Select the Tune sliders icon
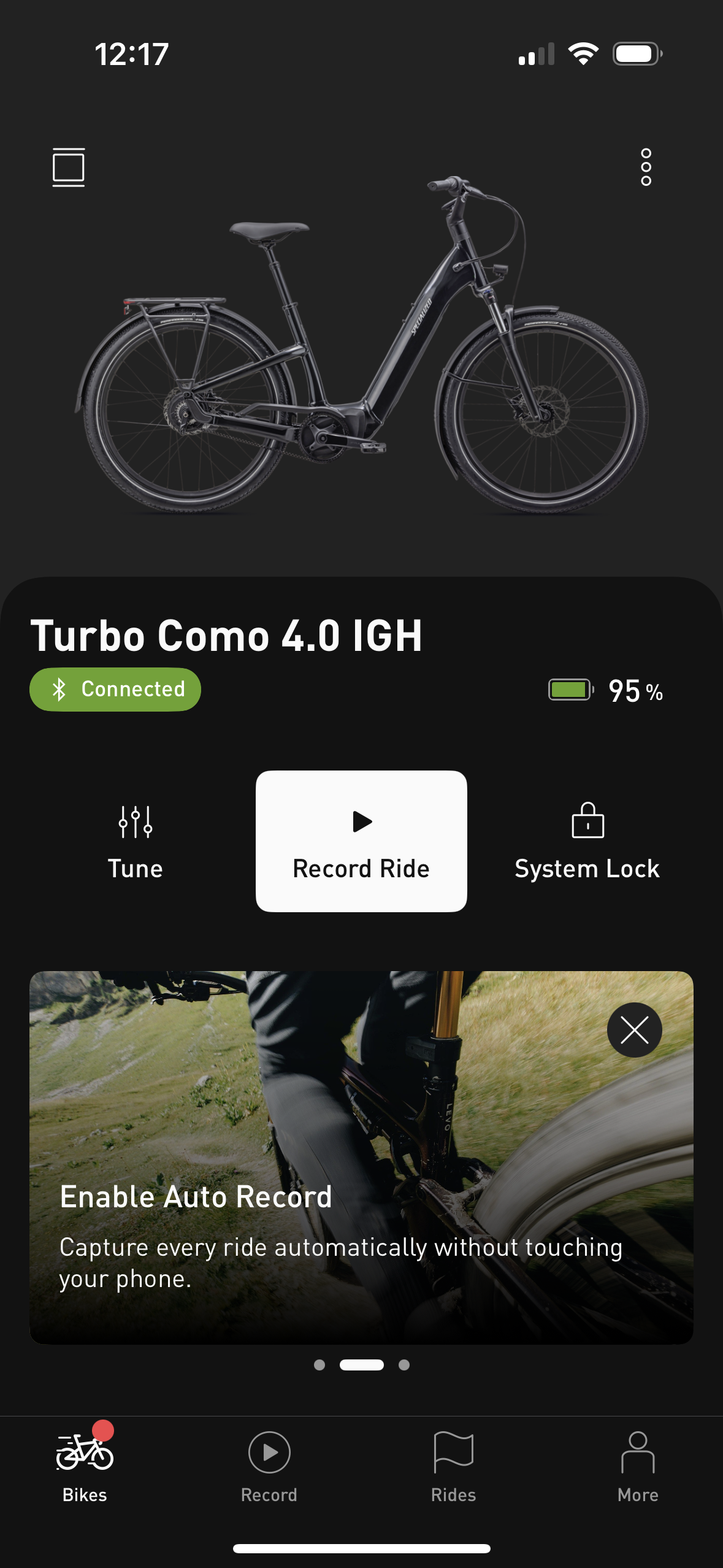 coord(136,820)
